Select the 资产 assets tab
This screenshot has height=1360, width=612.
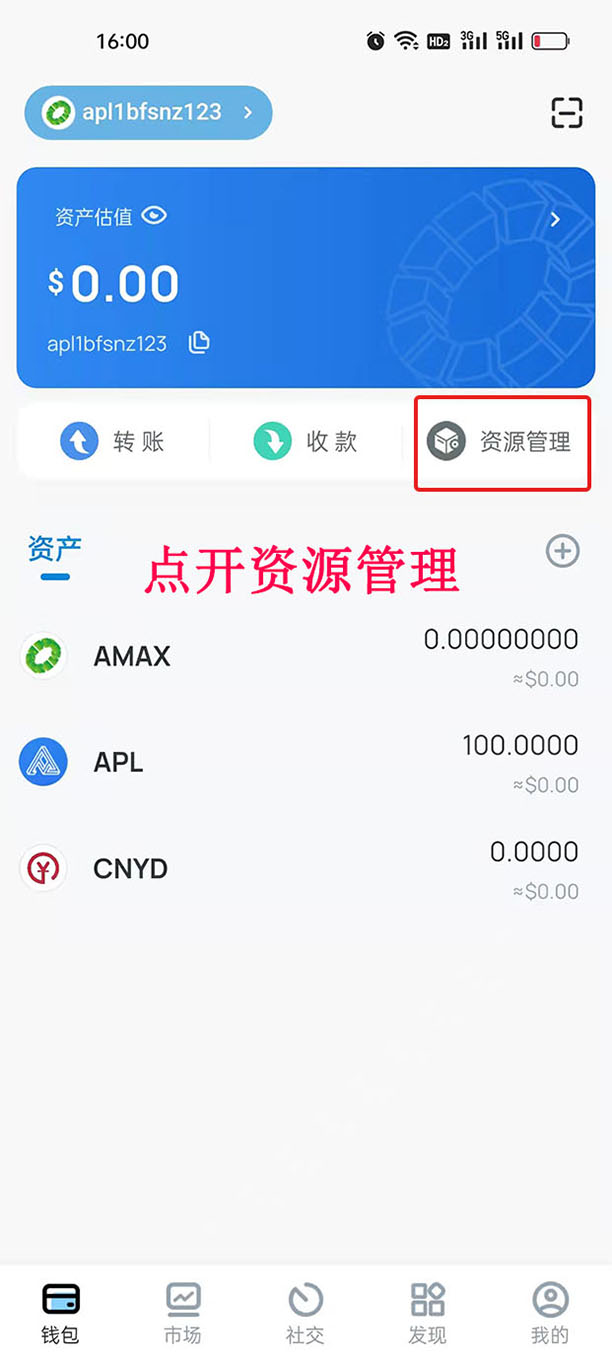[55, 550]
